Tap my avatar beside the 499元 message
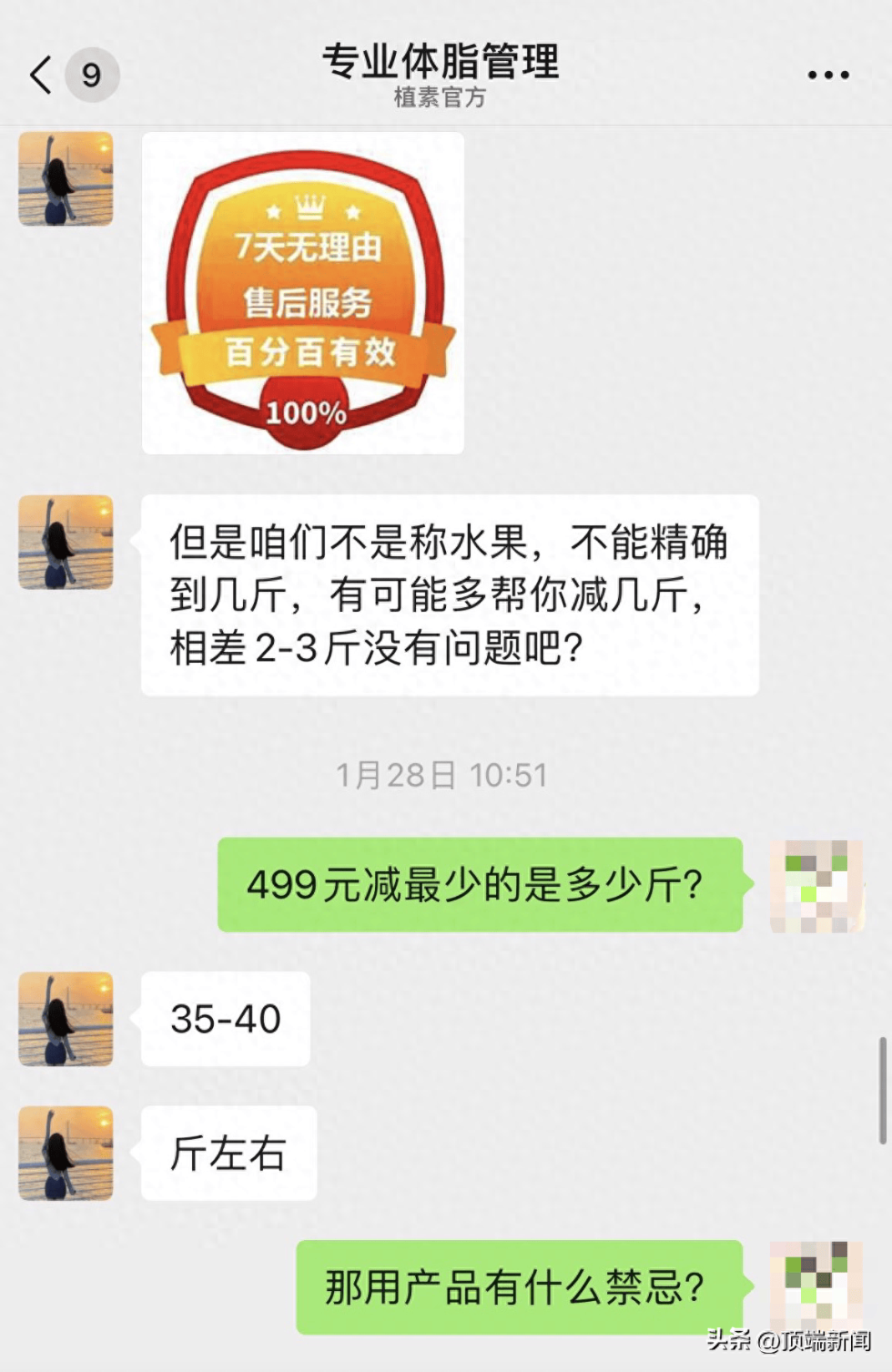 pyautogui.click(x=817, y=886)
